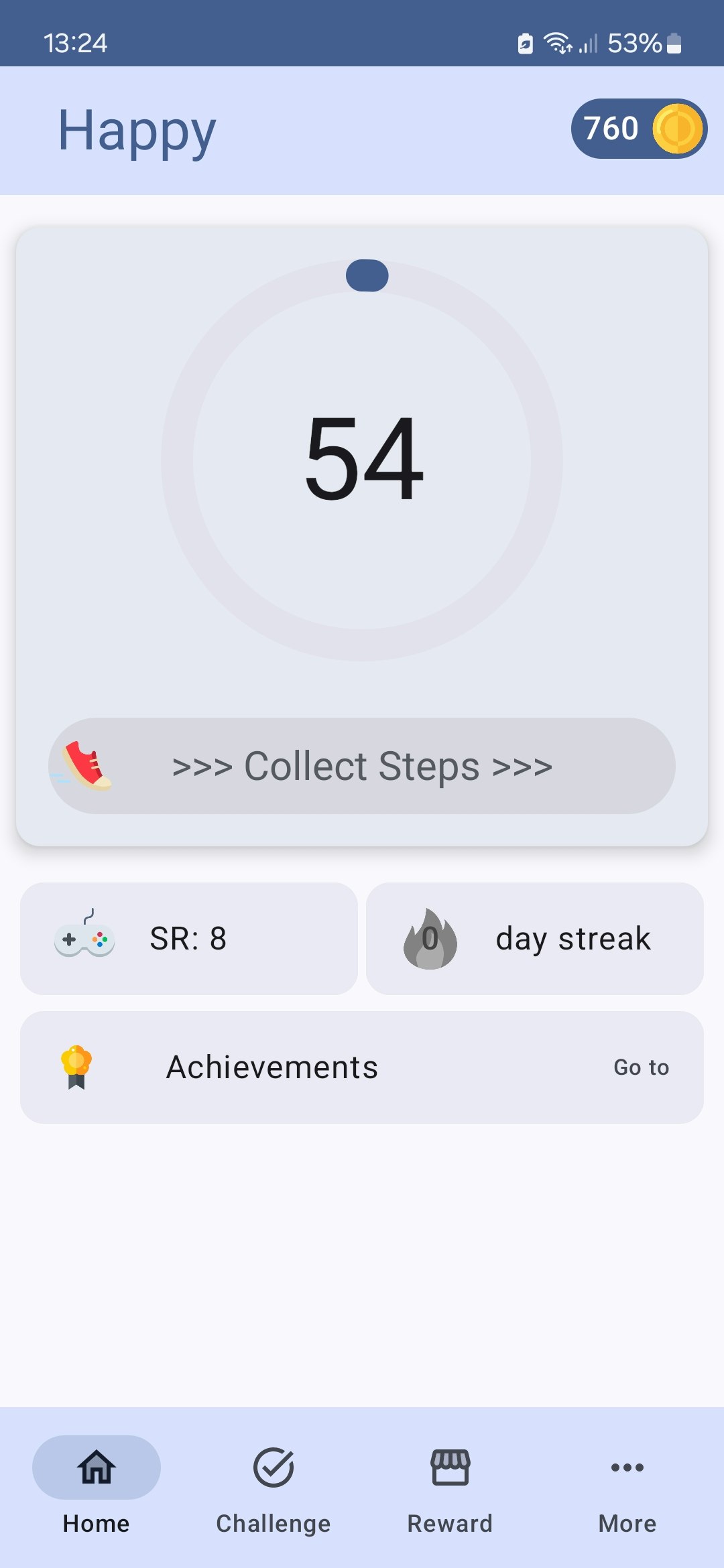The width and height of the screenshot is (724, 1568).
Task: Tap the Wi-Fi indicator in the status bar
Action: coord(556,44)
